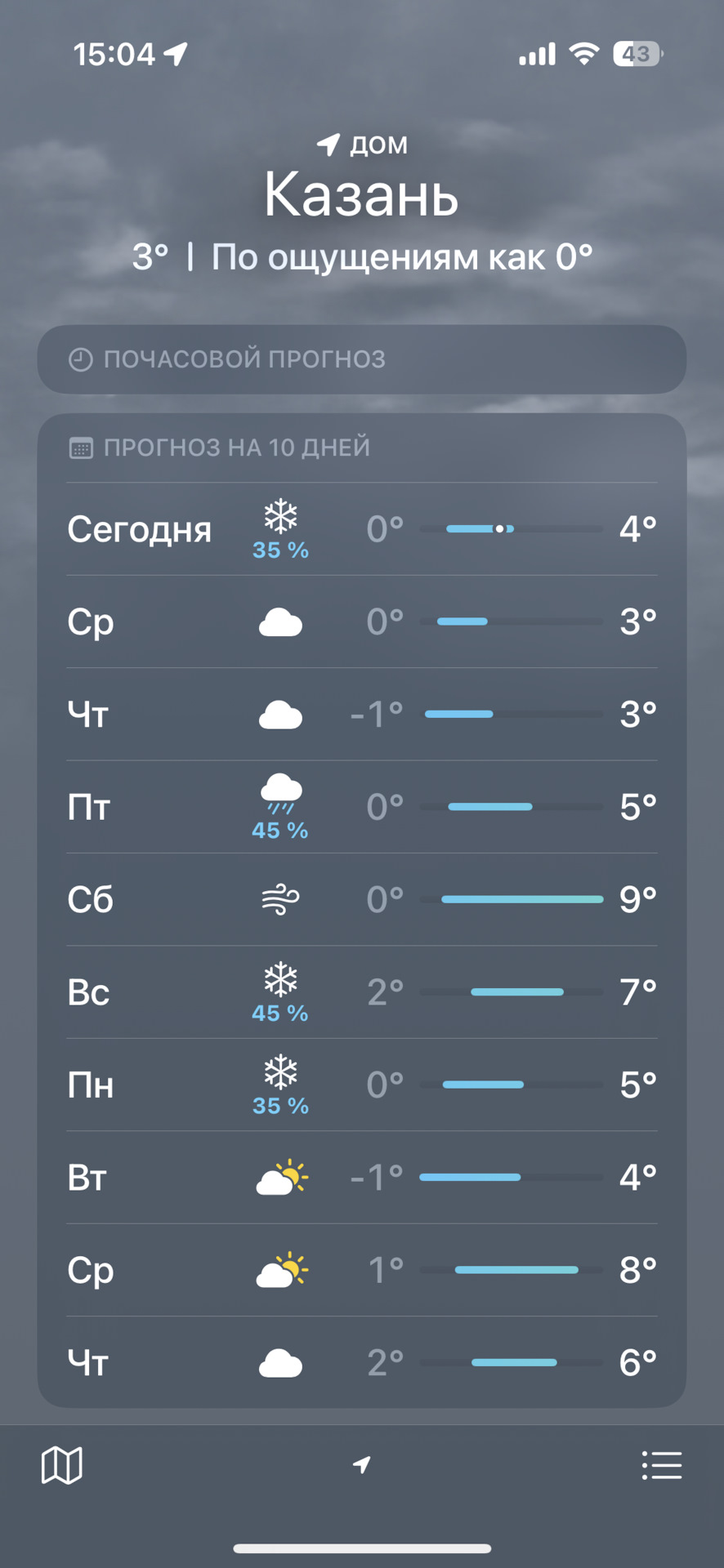Open the list of saved cities
Image resolution: width=724 pixels, height=1568 pixels.
(661, 1465)
